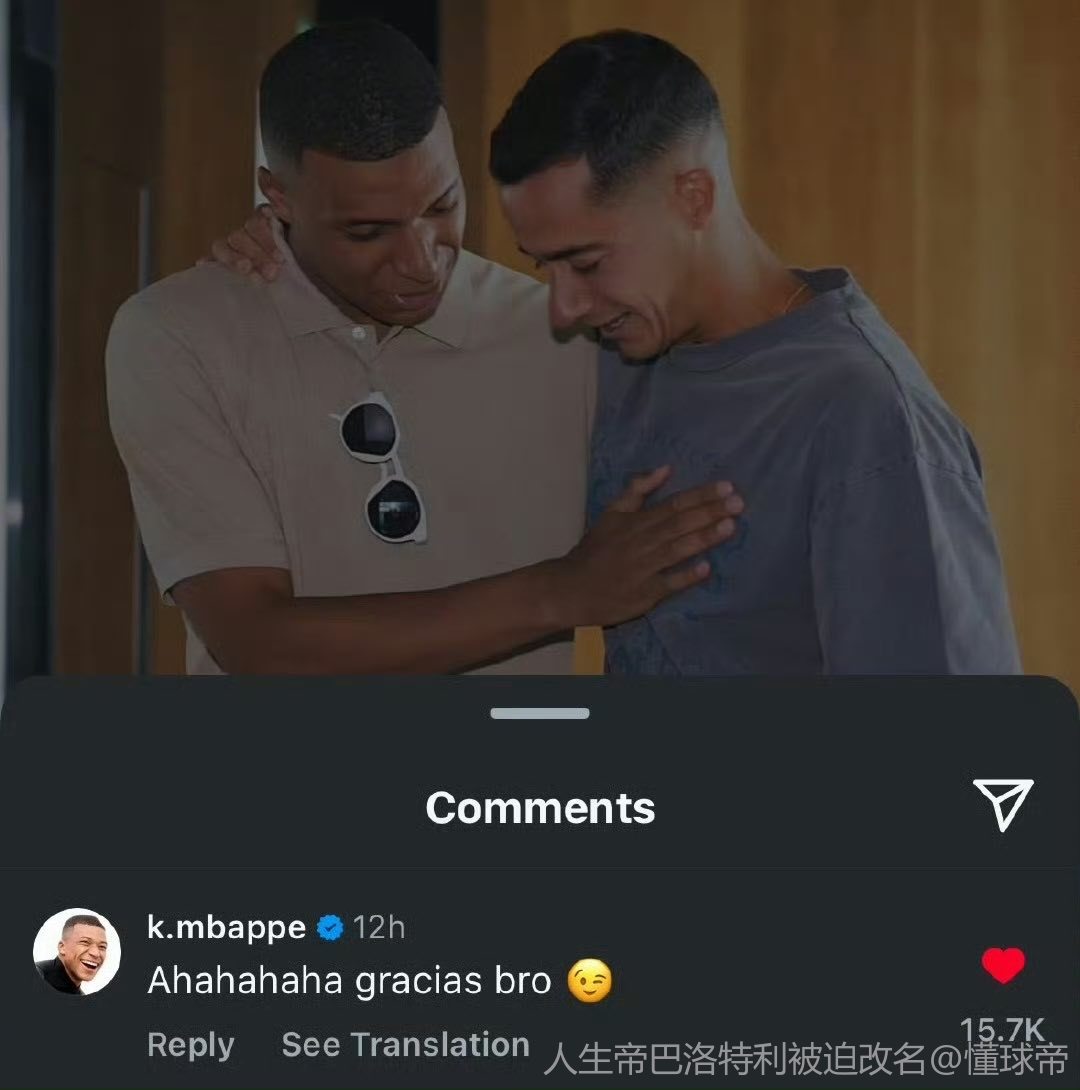Share the post via the paper plane icon
Viewport: 1080px width, 1090px height.
pyautogui.click(x=1003, y=805)
